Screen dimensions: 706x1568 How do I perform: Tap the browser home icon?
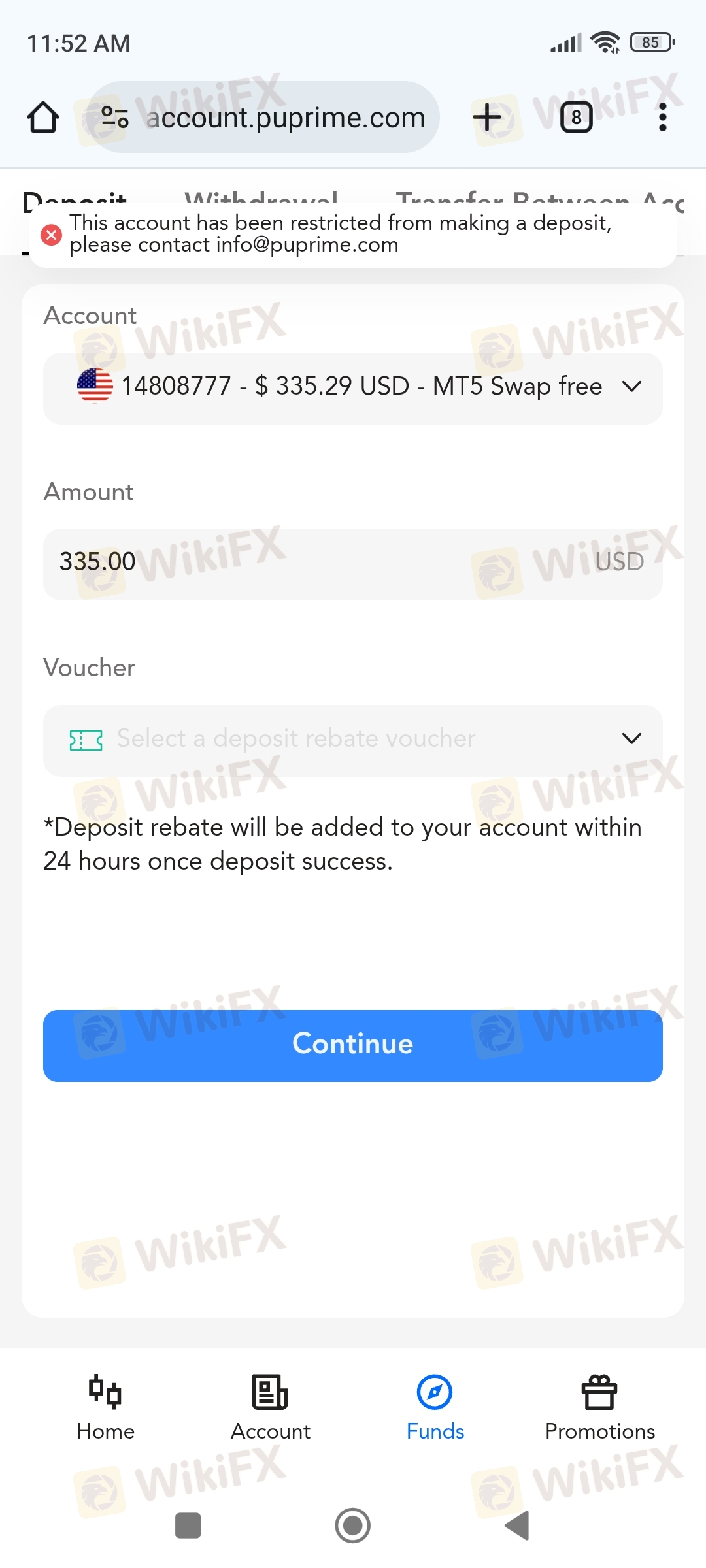[x=43, y=118]
